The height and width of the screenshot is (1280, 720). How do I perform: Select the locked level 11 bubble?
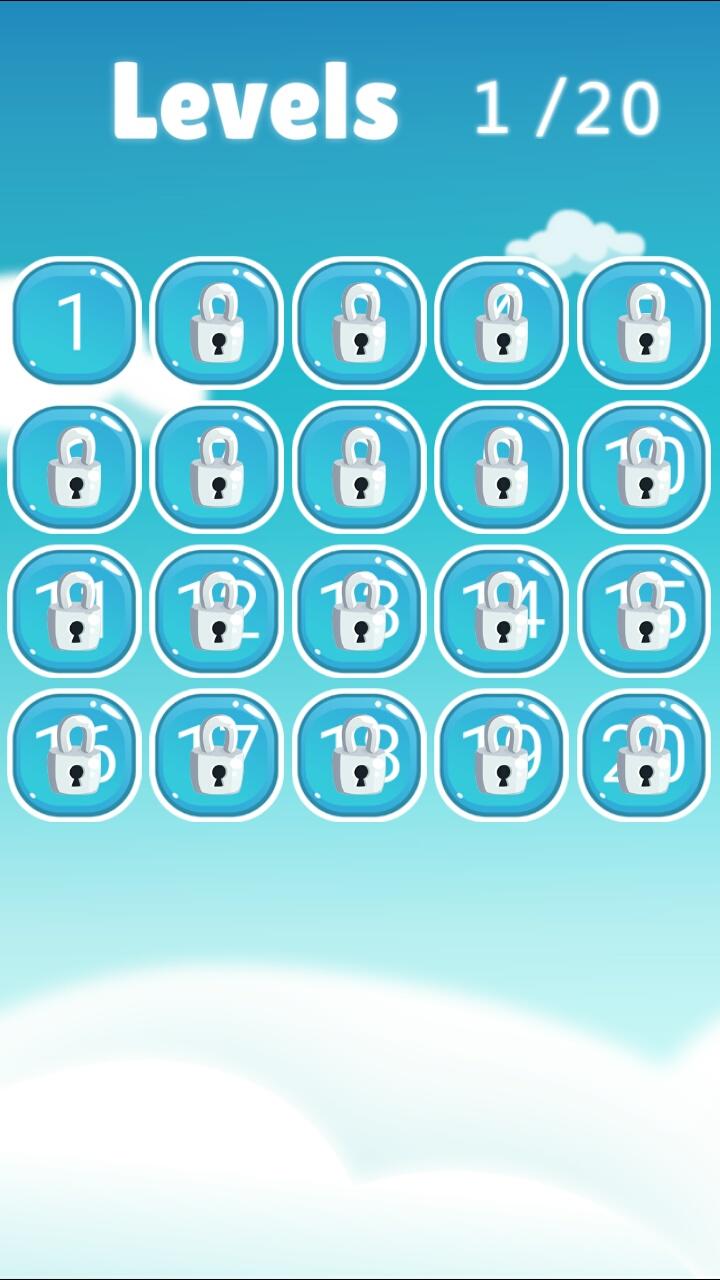tap(75, 612)
